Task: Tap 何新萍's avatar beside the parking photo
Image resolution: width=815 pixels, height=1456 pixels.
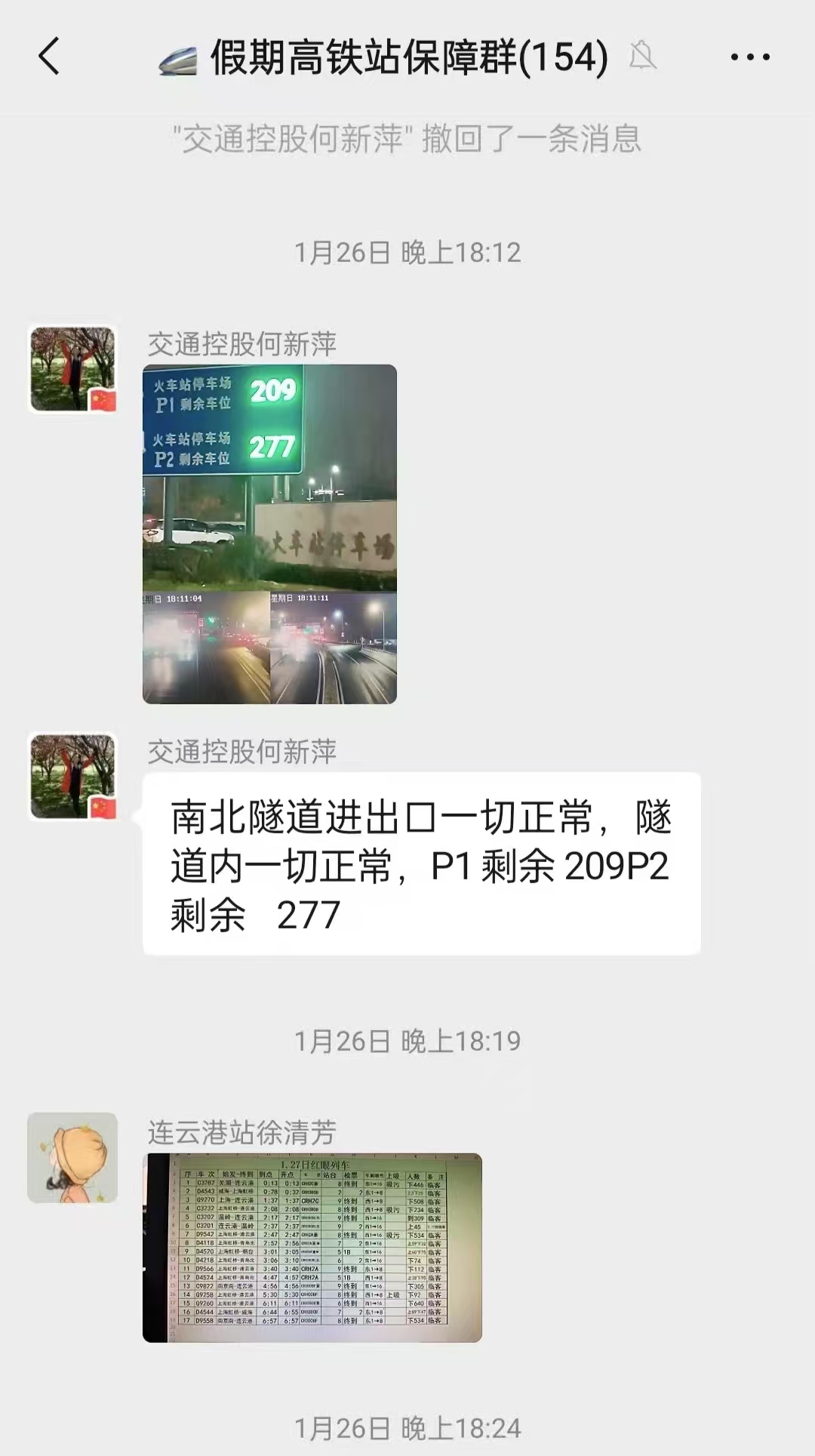Action: coord(72,369)
